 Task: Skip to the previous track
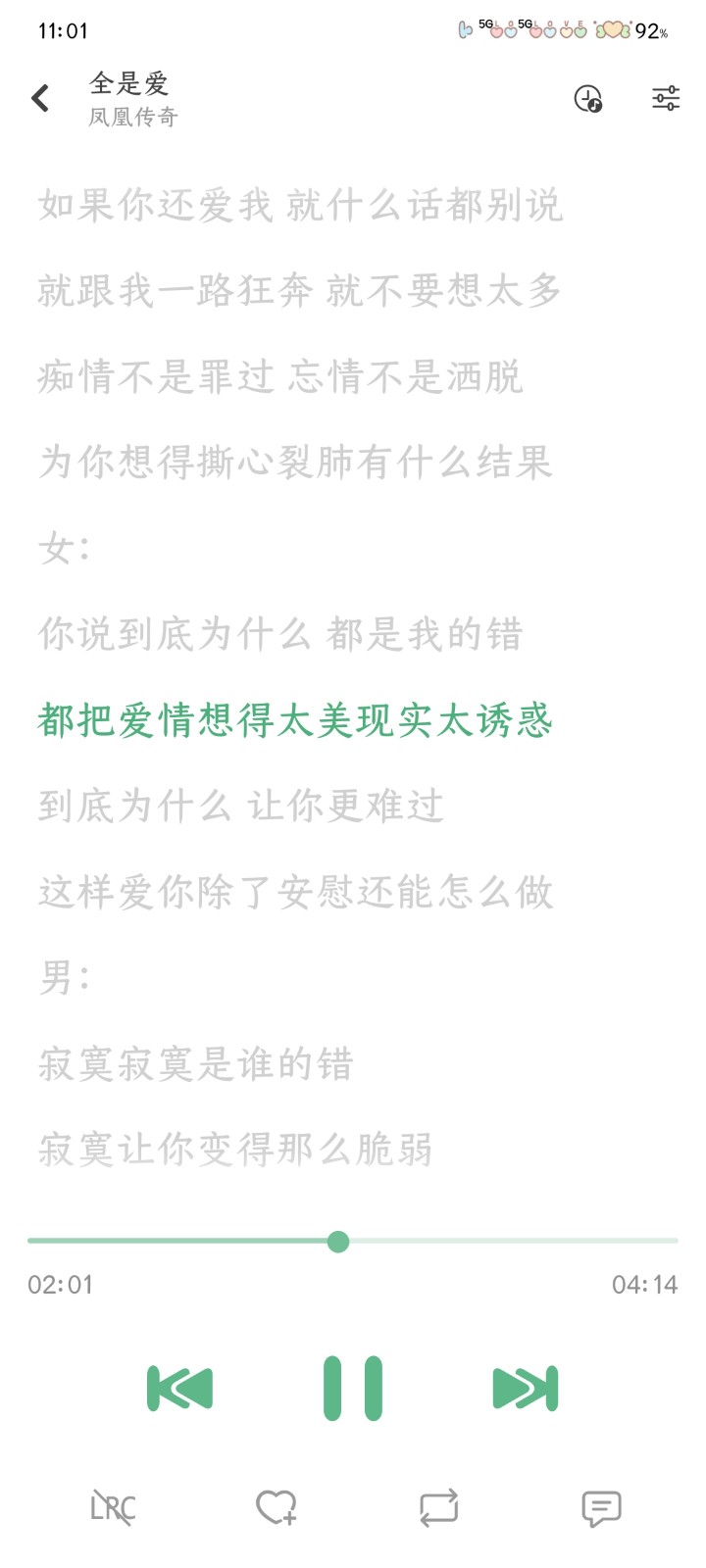click(x=179, y=1388)
